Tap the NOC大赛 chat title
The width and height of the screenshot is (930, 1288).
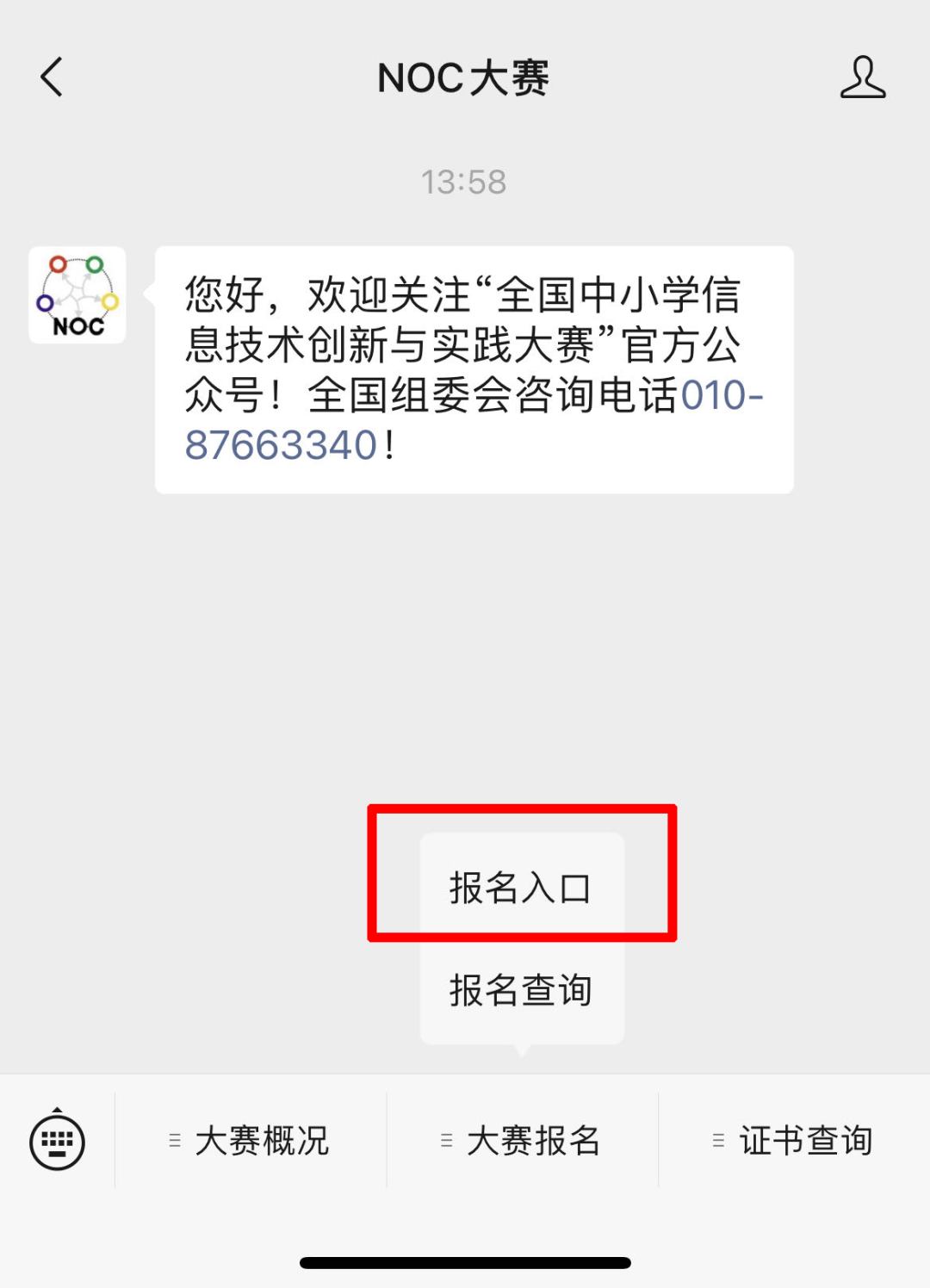[463, 77]
